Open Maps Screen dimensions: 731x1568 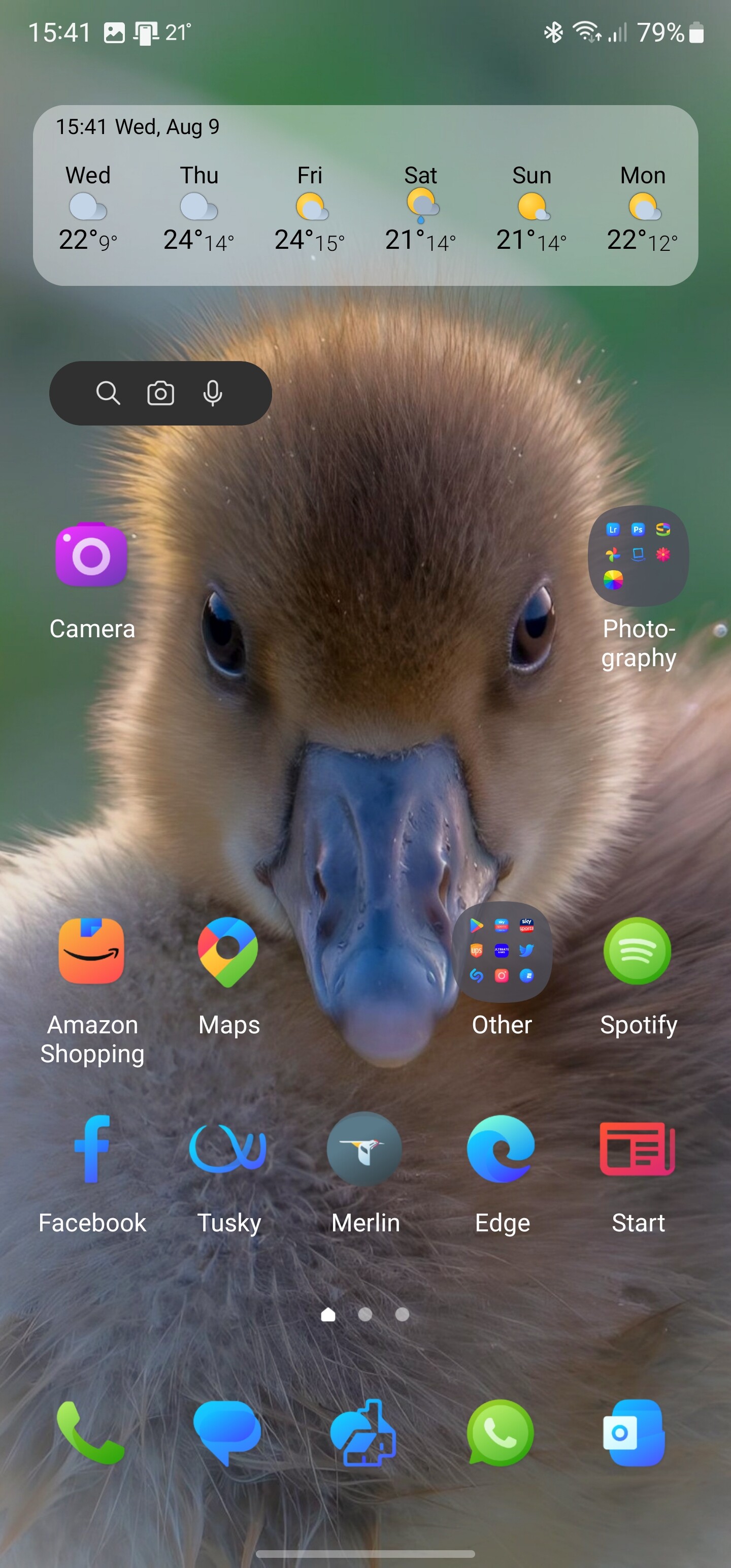pos(228,951)
